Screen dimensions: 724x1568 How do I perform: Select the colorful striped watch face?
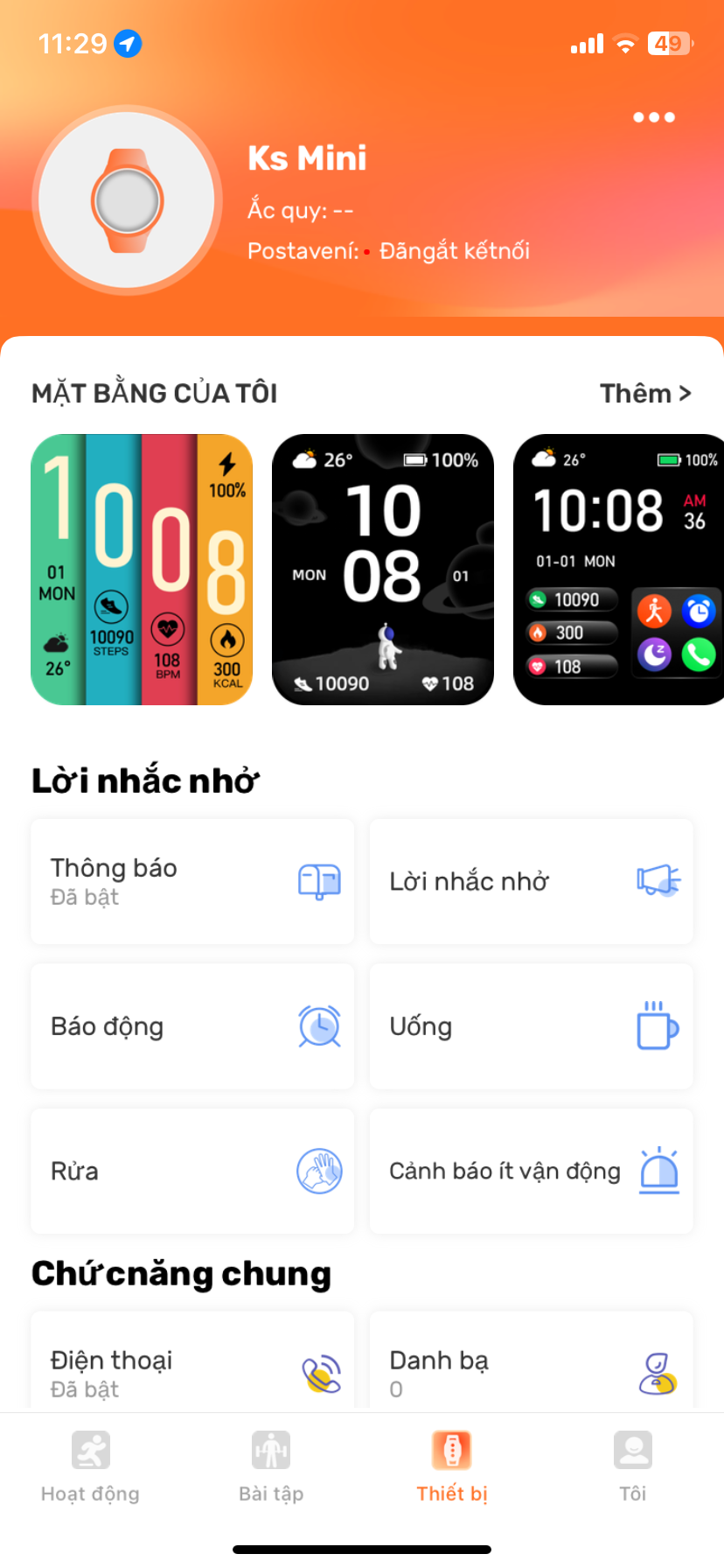coord(141,569)
